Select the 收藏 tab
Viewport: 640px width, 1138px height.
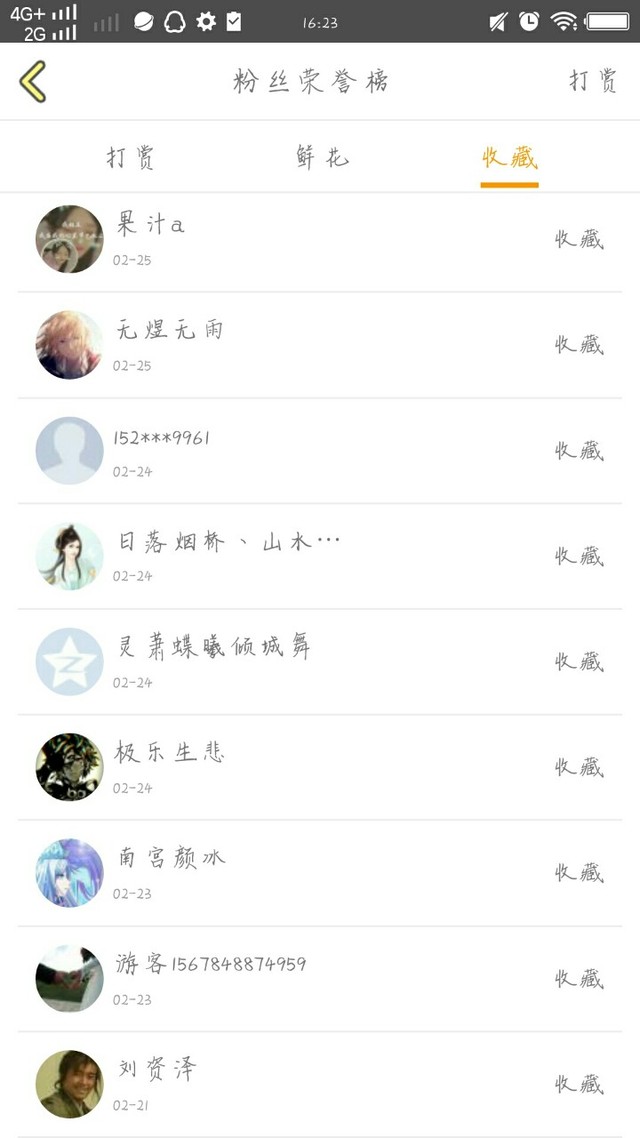(x=509, y=158)
